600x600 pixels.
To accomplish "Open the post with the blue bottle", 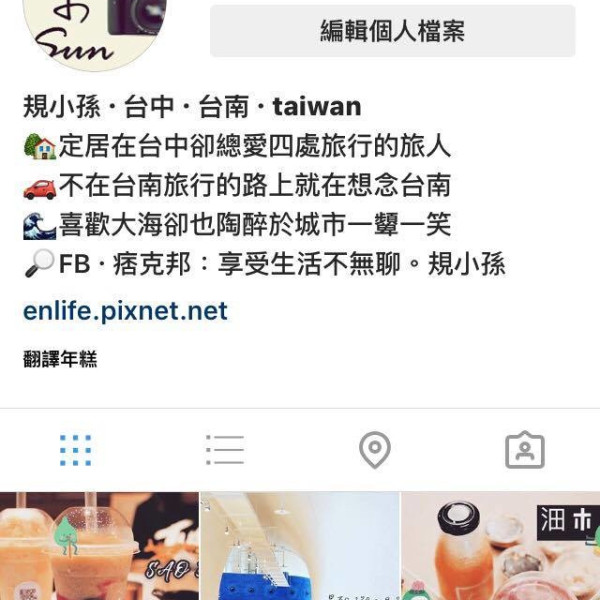I will point(300,547).
